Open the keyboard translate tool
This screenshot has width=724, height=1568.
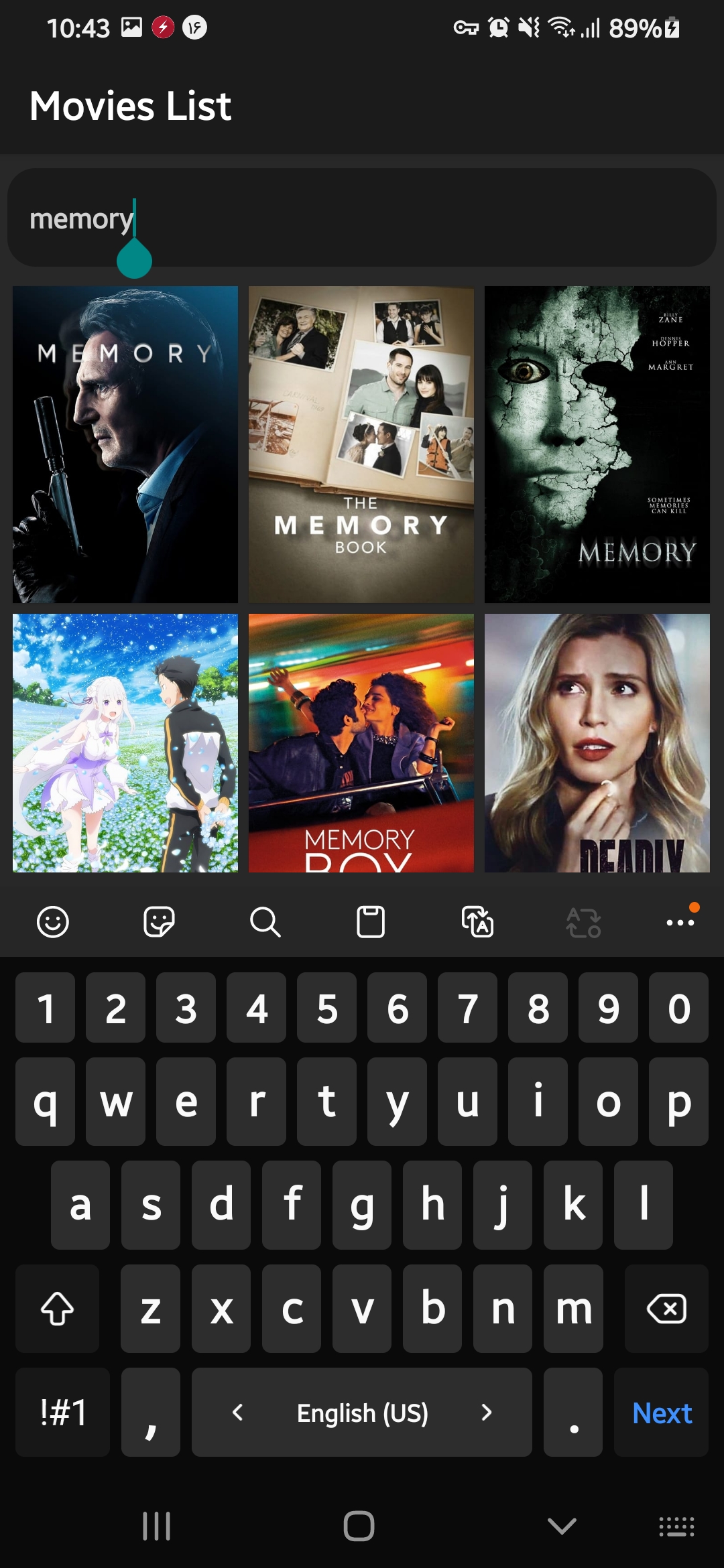477,922
